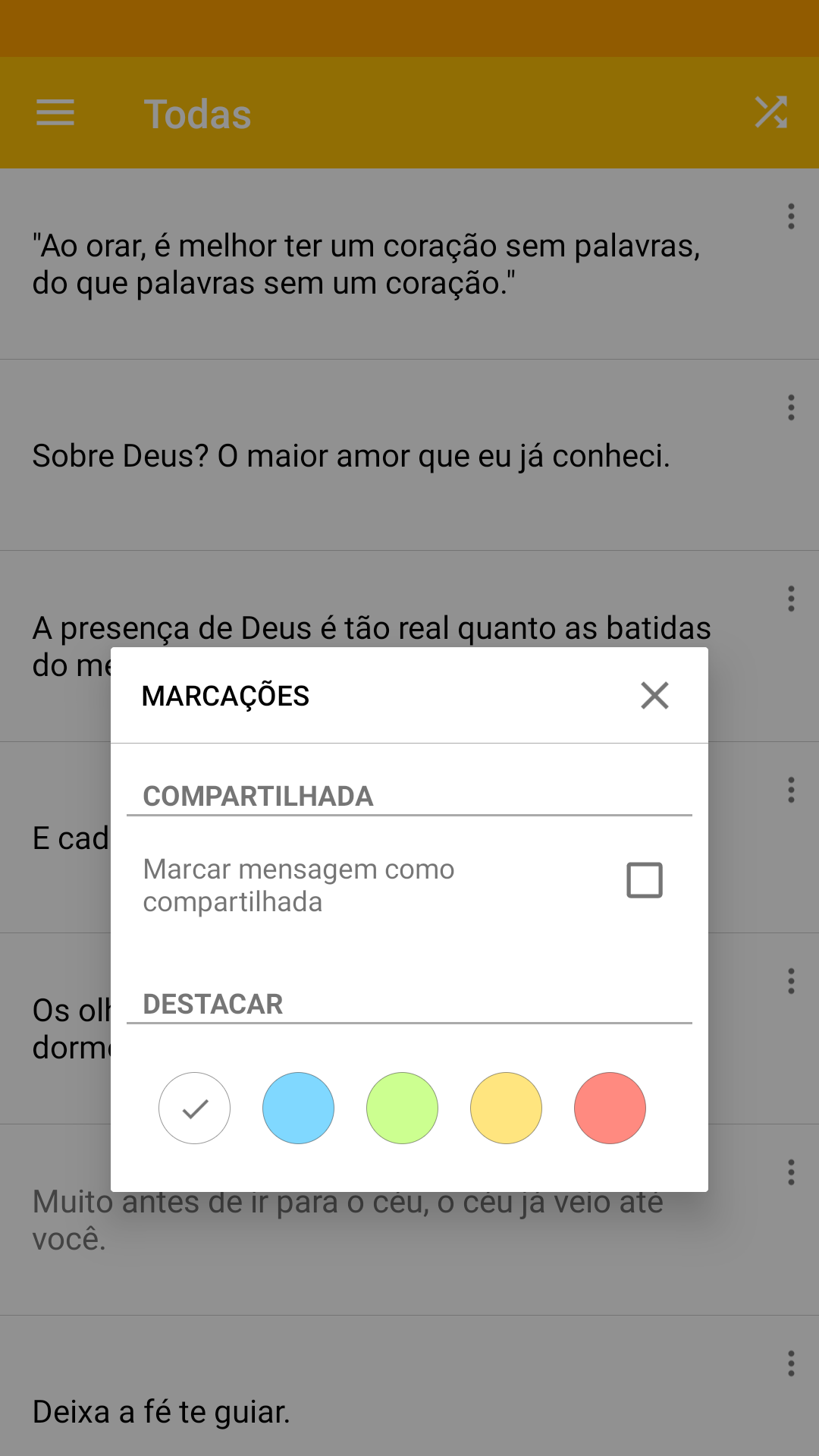Open options for 'A presença de Deus' message

(x=791, y=599)
